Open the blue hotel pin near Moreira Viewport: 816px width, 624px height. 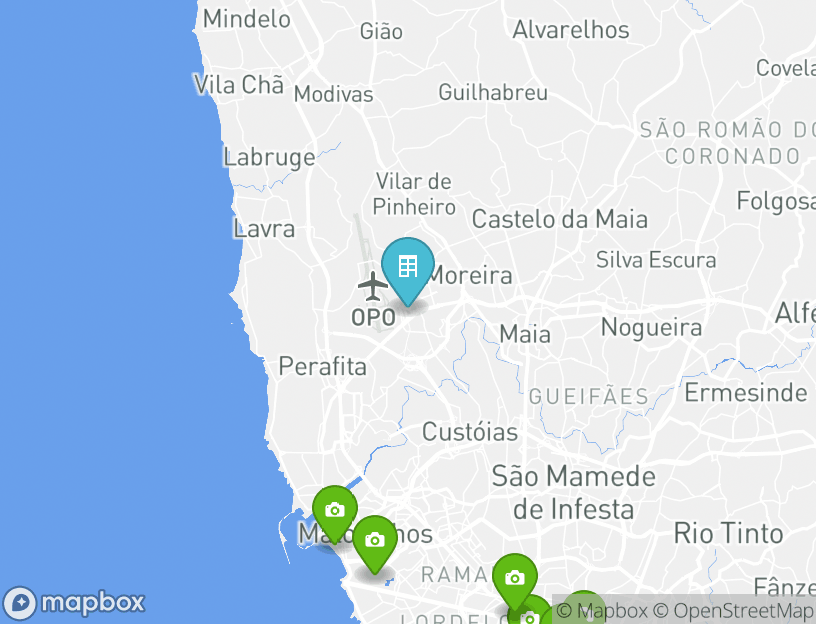407,268
